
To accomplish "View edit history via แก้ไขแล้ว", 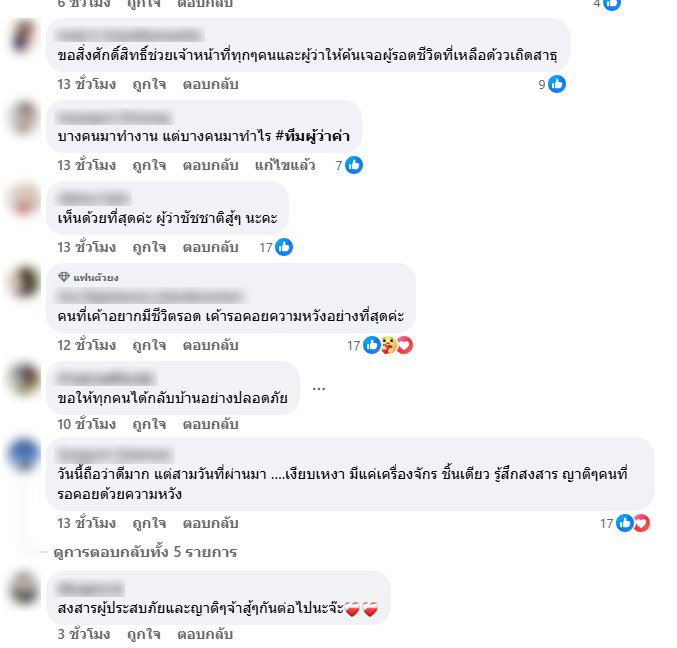I will coord(284,165).
